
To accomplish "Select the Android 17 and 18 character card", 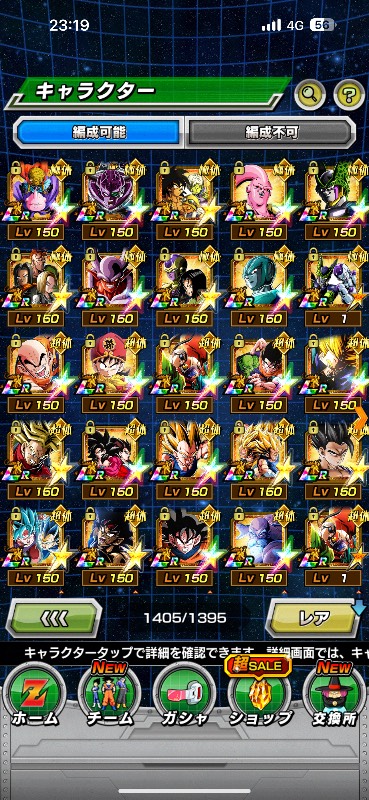I will (36, 287).
